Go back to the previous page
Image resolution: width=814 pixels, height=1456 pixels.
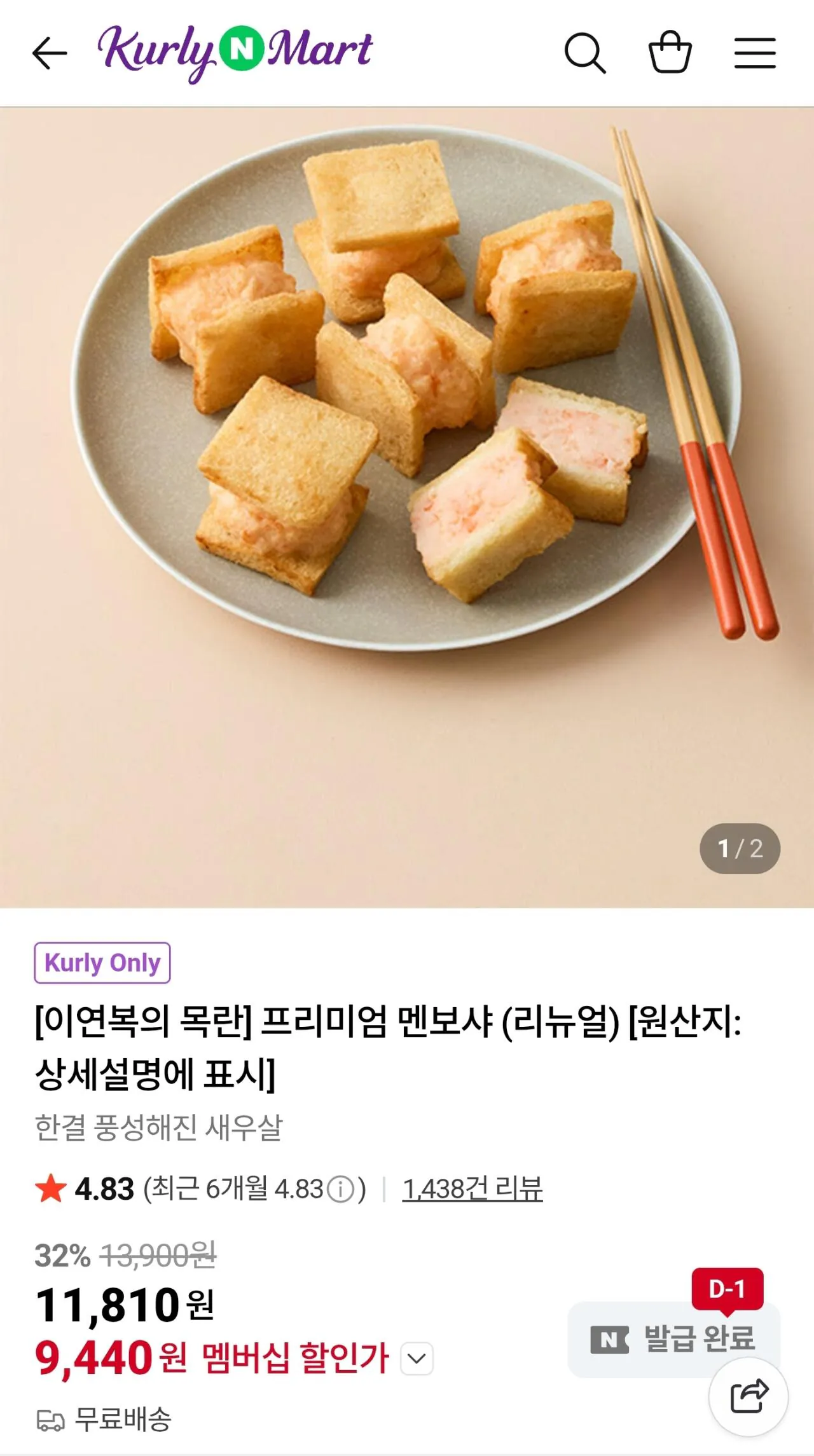50,53
